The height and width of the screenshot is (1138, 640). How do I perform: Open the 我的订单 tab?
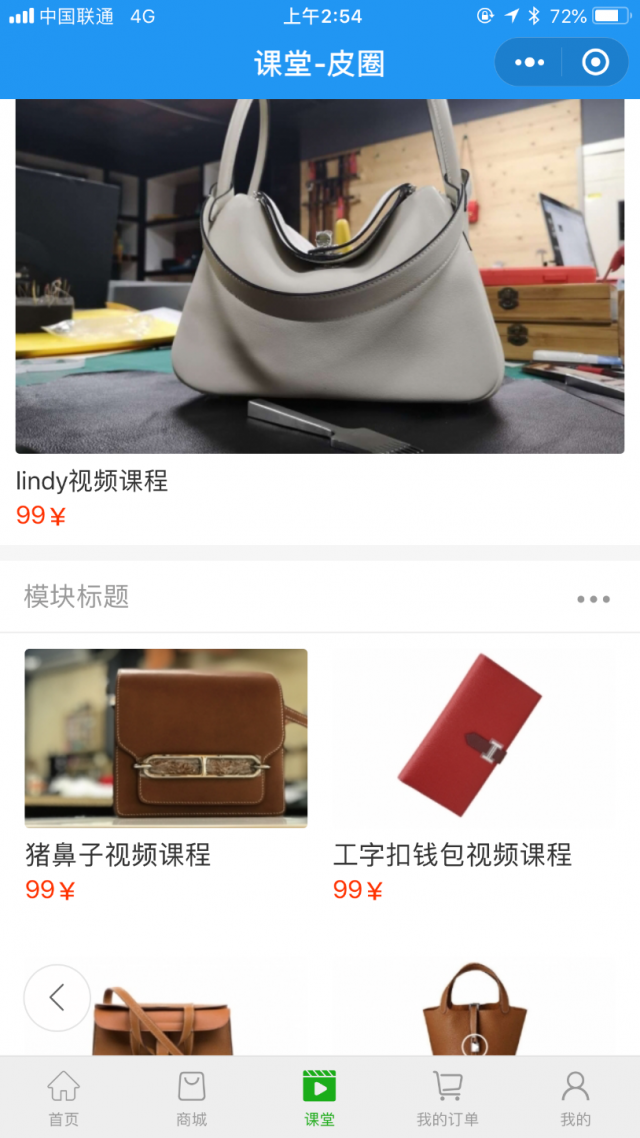coord(447,1097)
